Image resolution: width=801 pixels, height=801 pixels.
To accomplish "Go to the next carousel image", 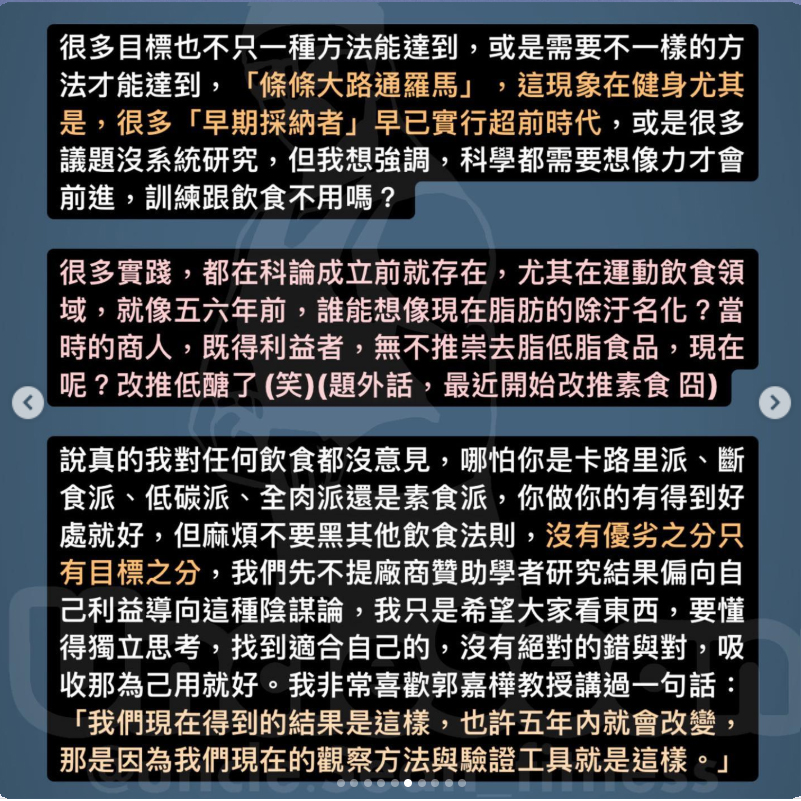I will 774,402.
